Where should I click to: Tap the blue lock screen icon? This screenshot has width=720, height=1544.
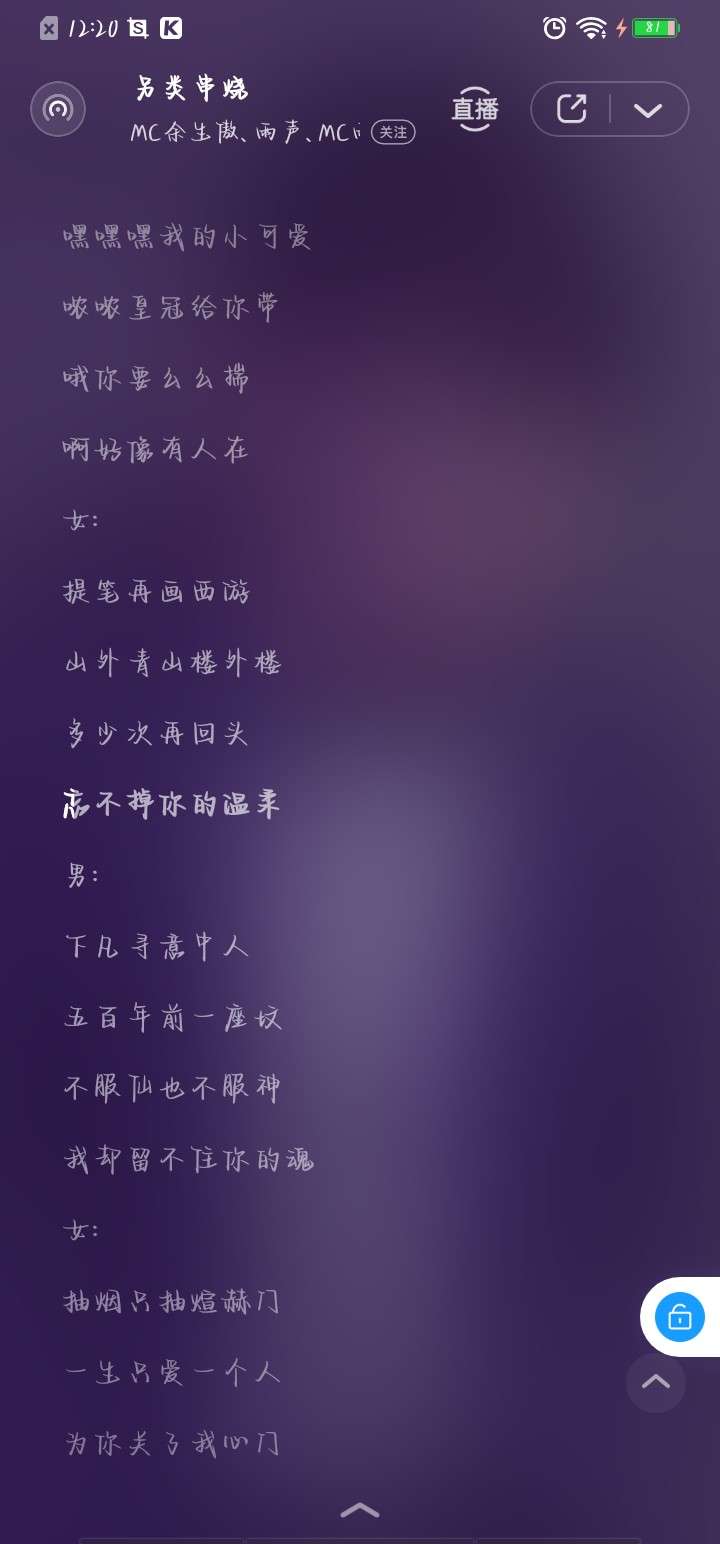(x=680, y=1316)
